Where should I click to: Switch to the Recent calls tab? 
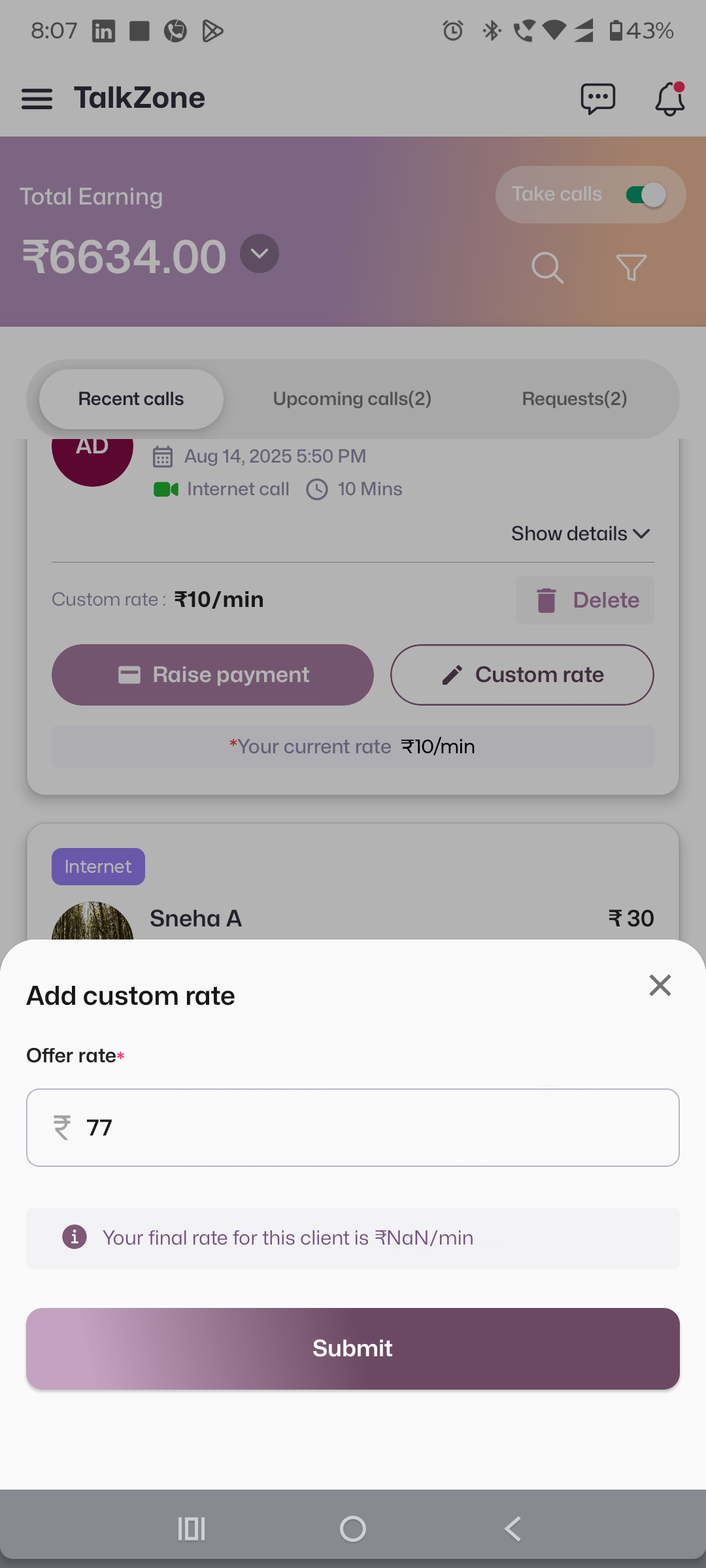(131, 399)
